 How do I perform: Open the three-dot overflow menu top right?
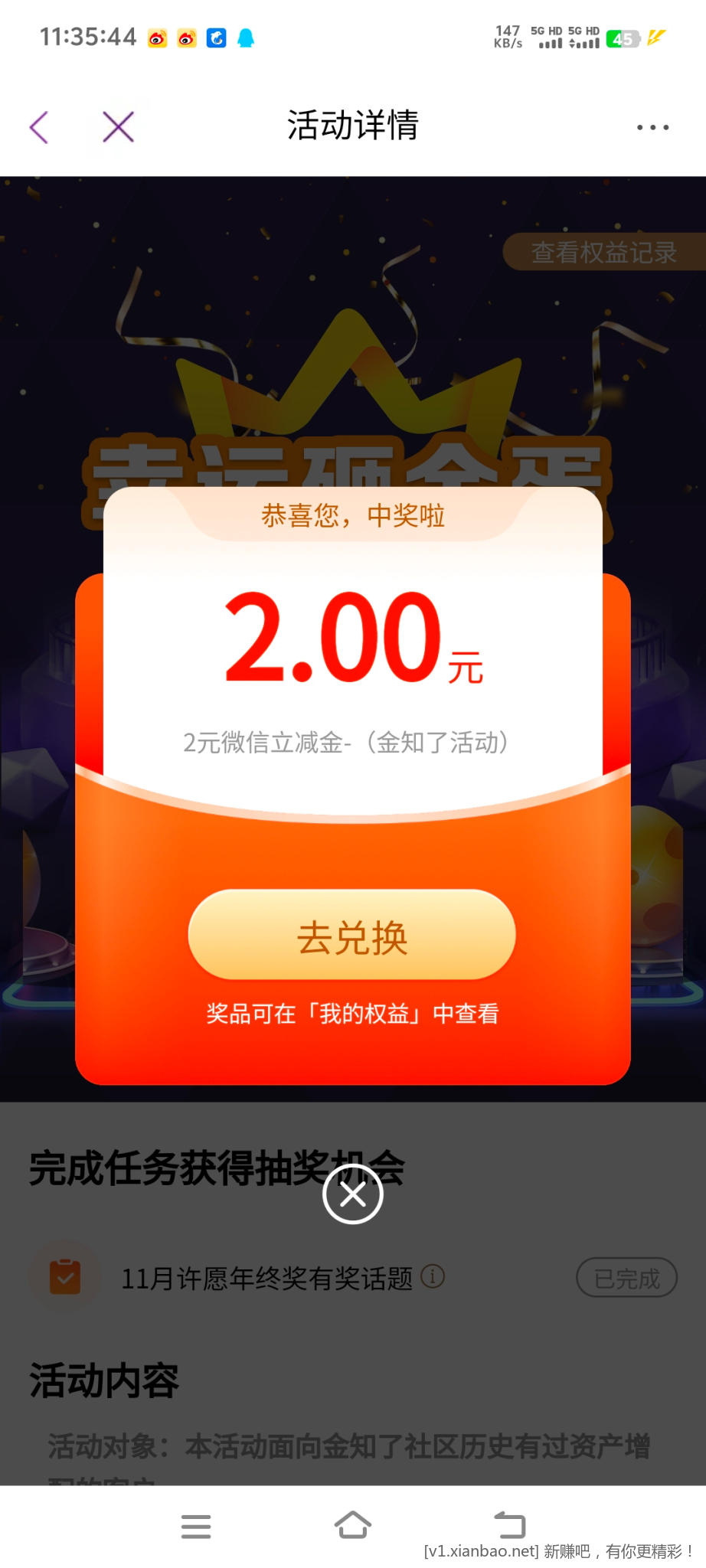pos(652,127)
